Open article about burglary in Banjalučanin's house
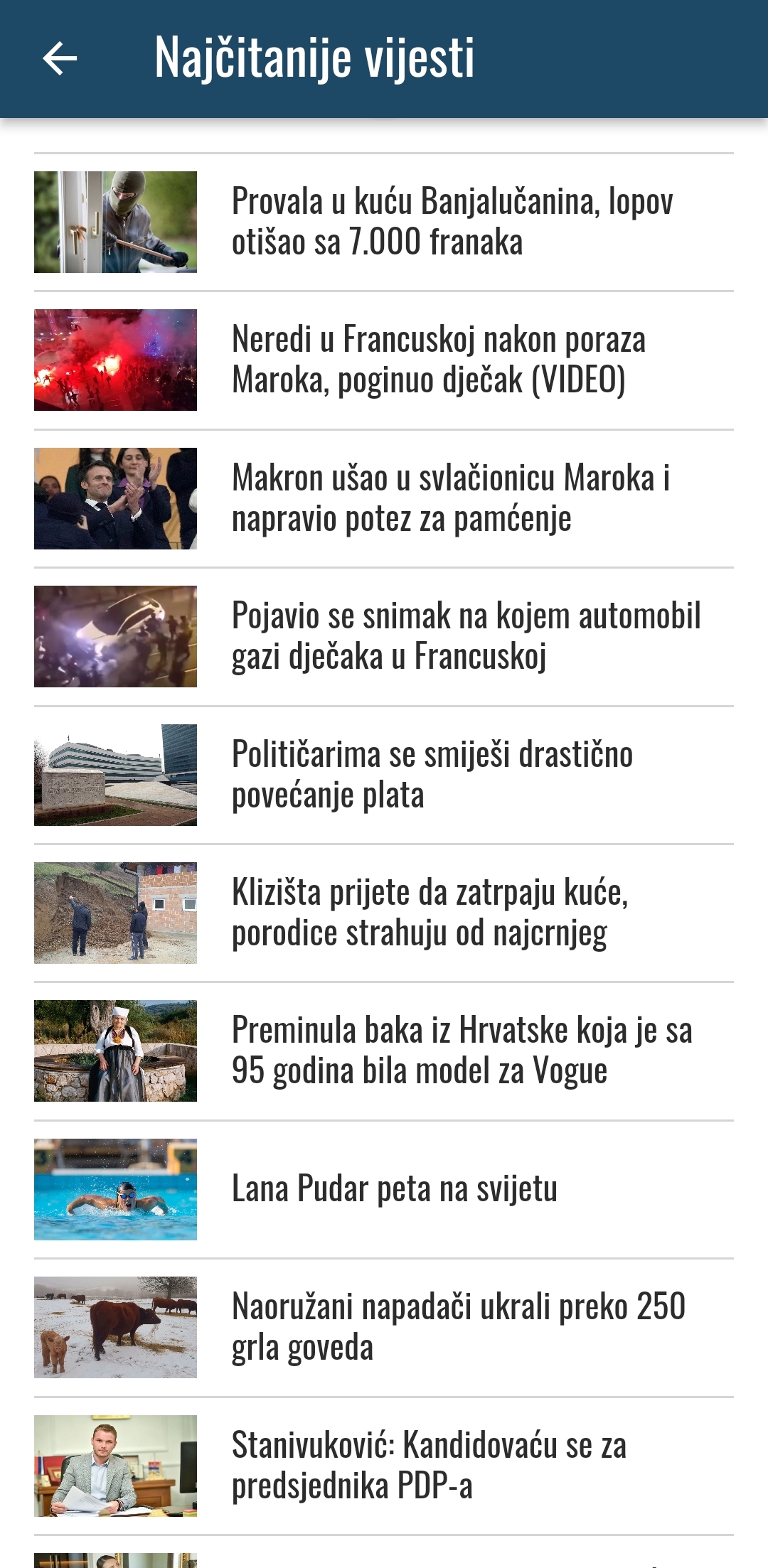The height and width of the screenshot is (1568, 768). tap(451, 222)
